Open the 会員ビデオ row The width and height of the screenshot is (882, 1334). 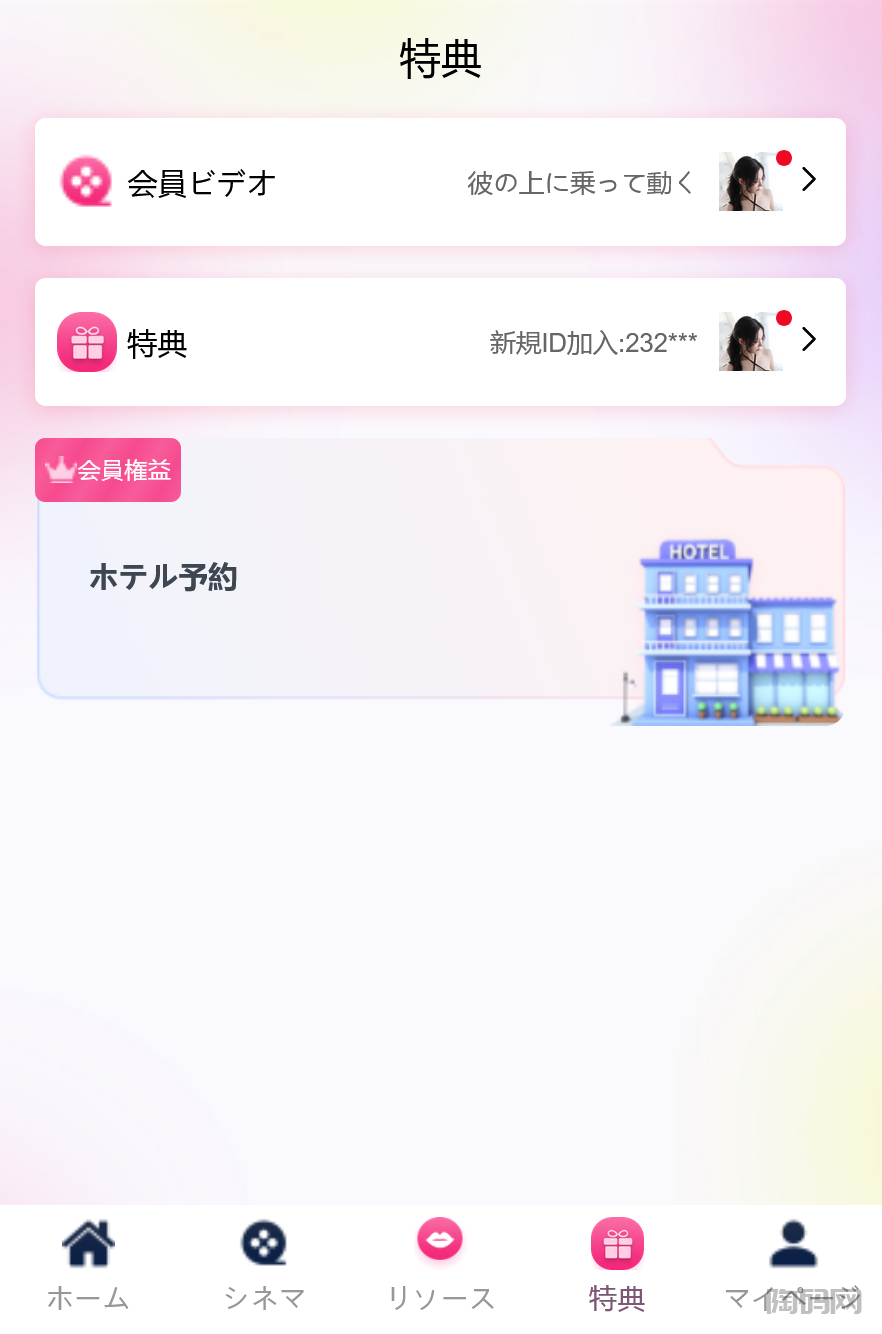(x=440, y=182)
